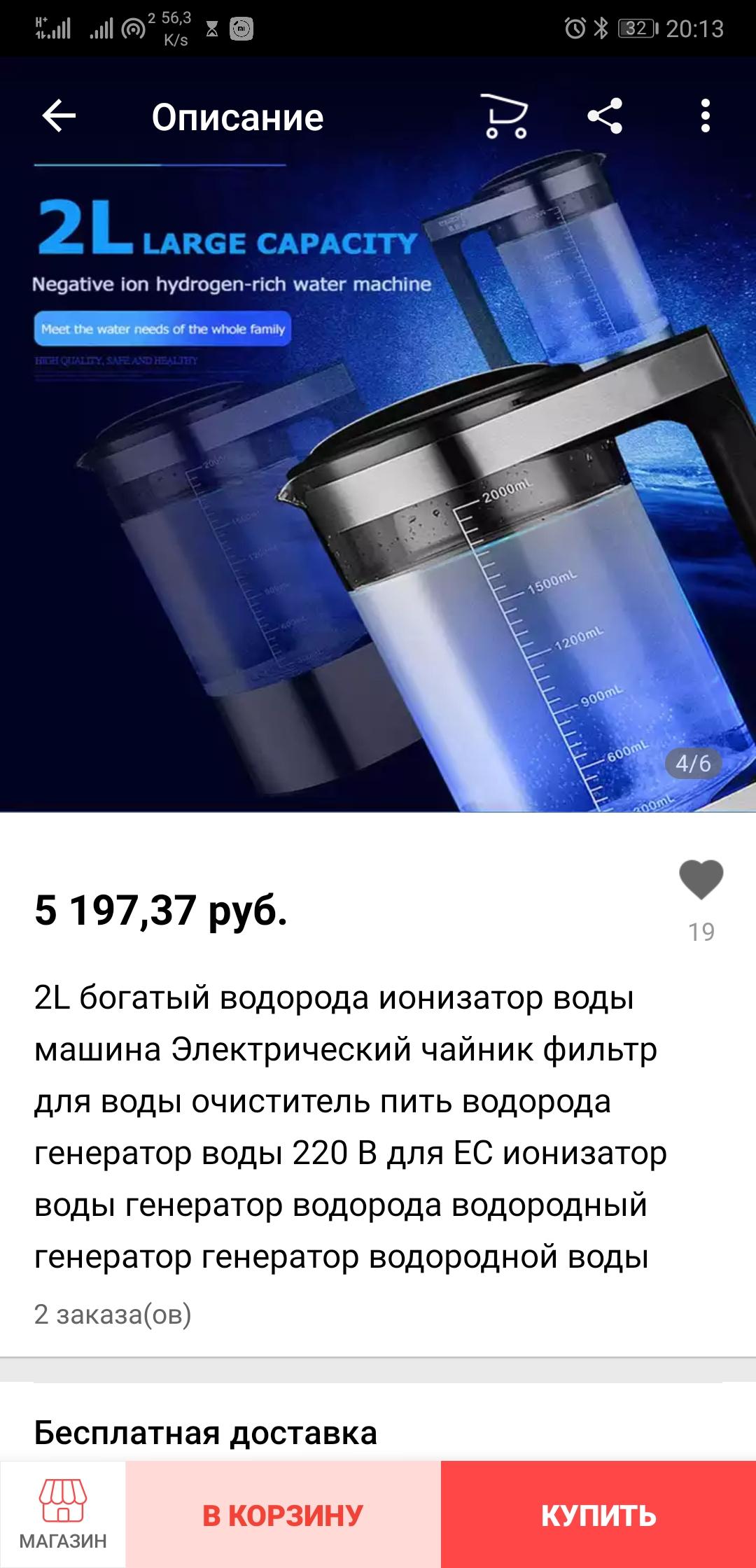This screenshot has height=1568, width=756.
Task: Open the shopping cart icon
Action: [505, 115]
